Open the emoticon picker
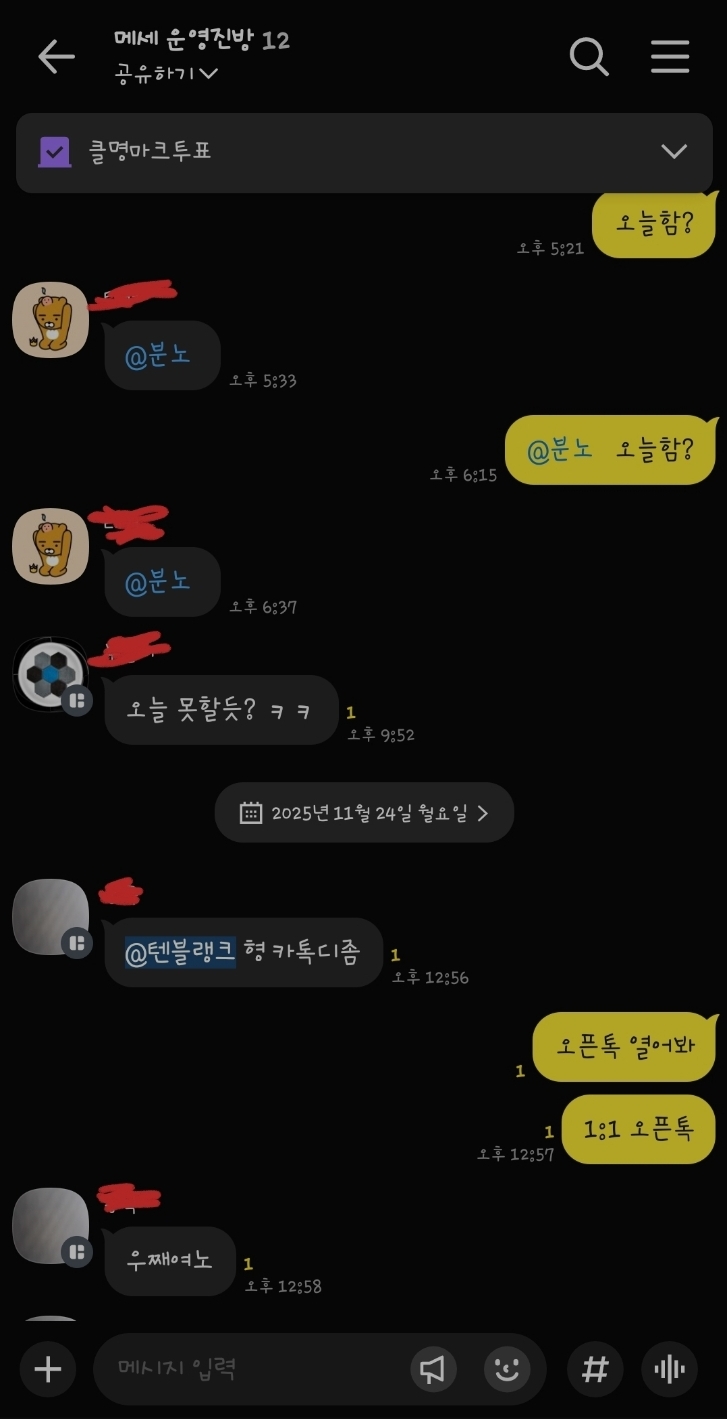This screenshot has width=727, height=1419. [x=507, y=1369]
